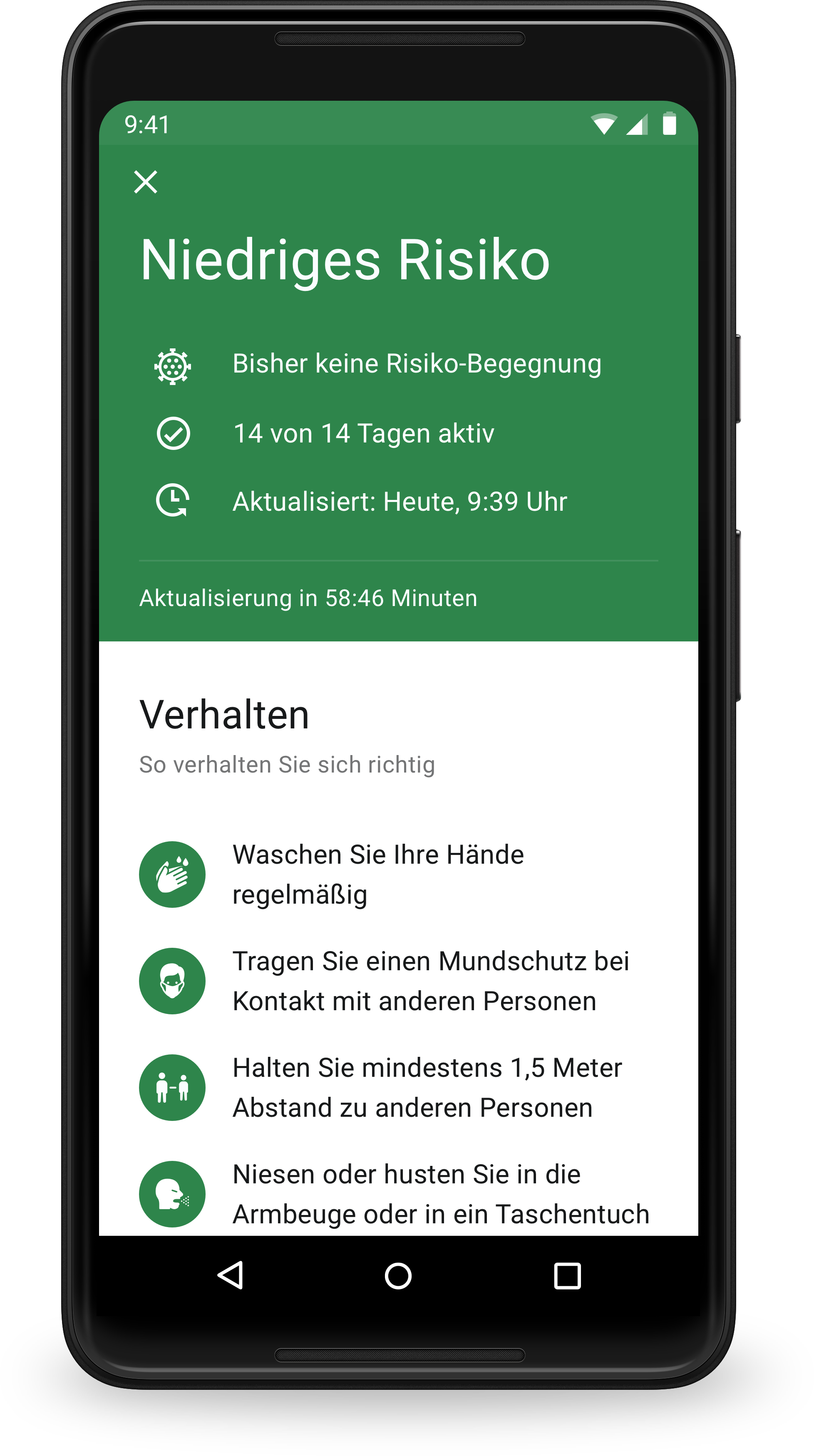Go to the home screen

[398, 1276]
